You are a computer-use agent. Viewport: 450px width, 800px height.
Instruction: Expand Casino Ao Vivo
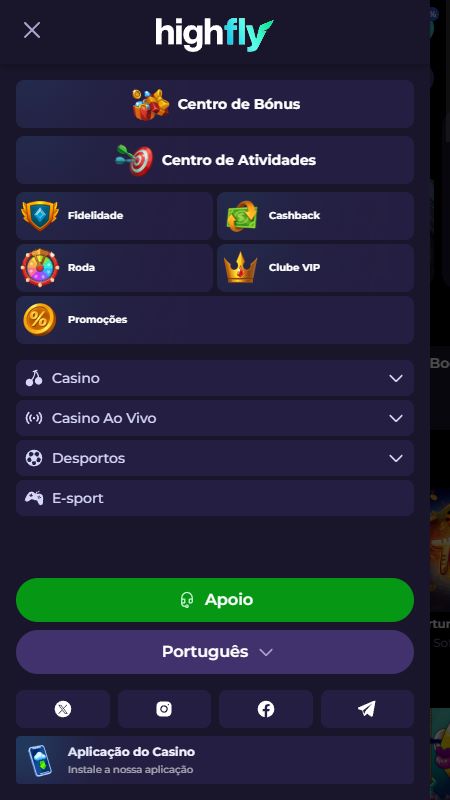click(215, 418)
